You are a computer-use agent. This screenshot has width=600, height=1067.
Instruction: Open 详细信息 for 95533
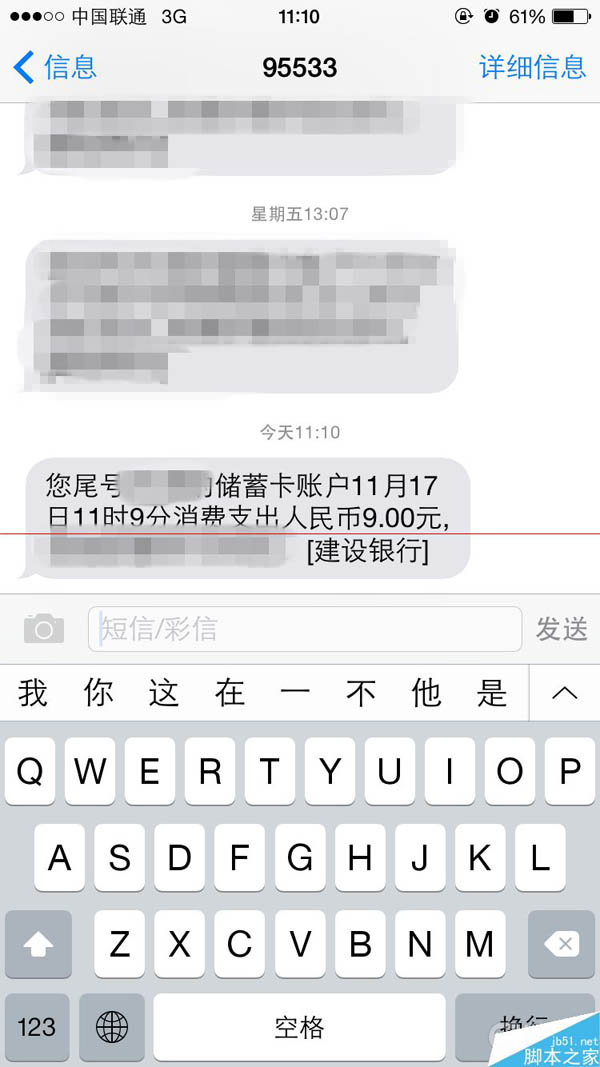(532, 67)
